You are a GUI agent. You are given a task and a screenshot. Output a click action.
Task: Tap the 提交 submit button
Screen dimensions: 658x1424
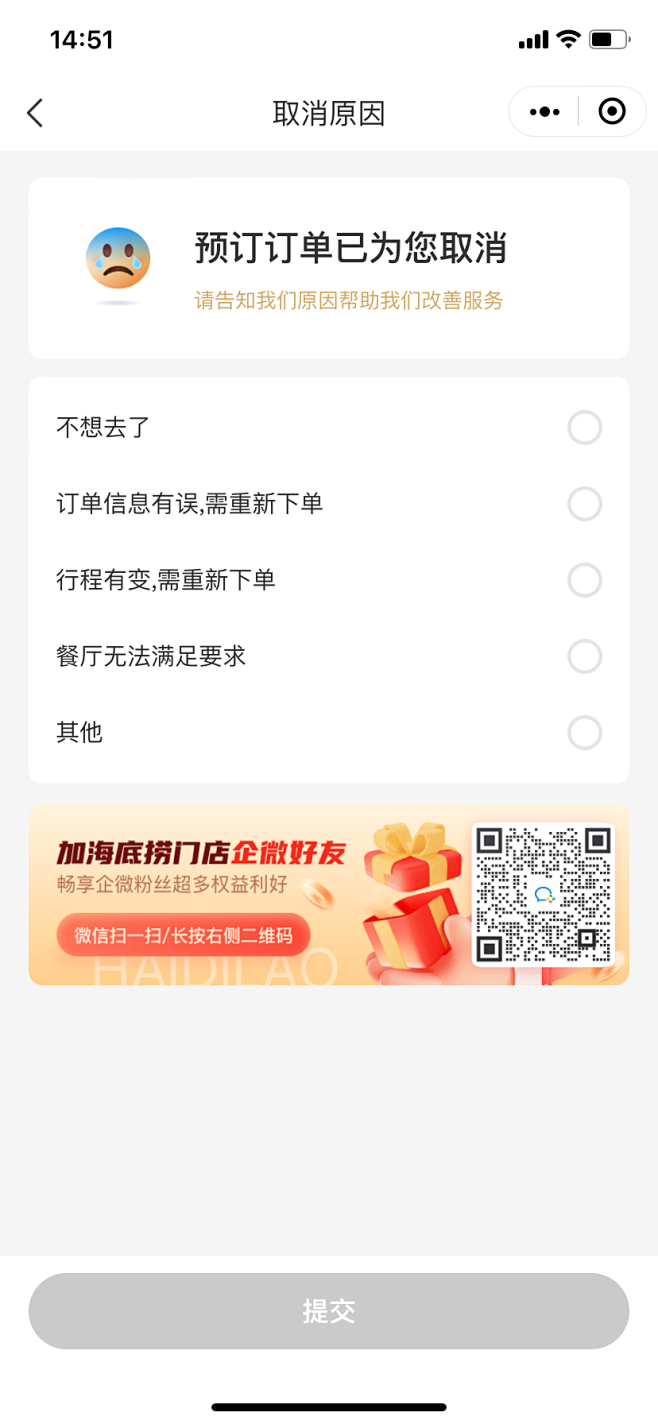pyautogui.click(x=329, y=1311)
